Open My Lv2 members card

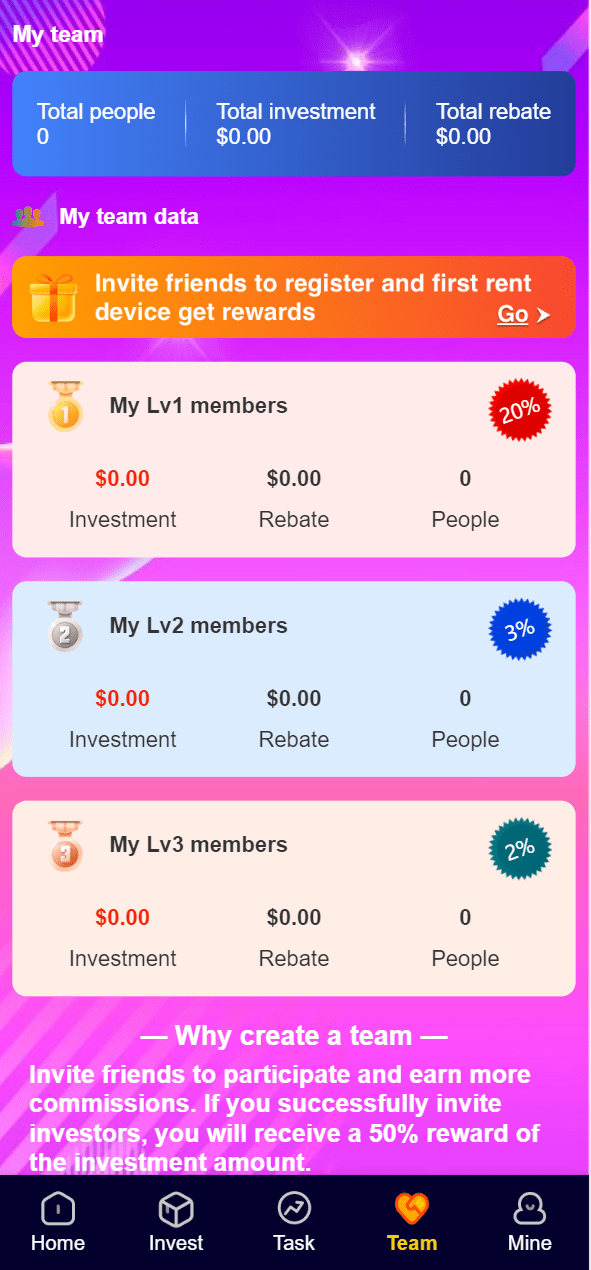click(x=294, y=679)
